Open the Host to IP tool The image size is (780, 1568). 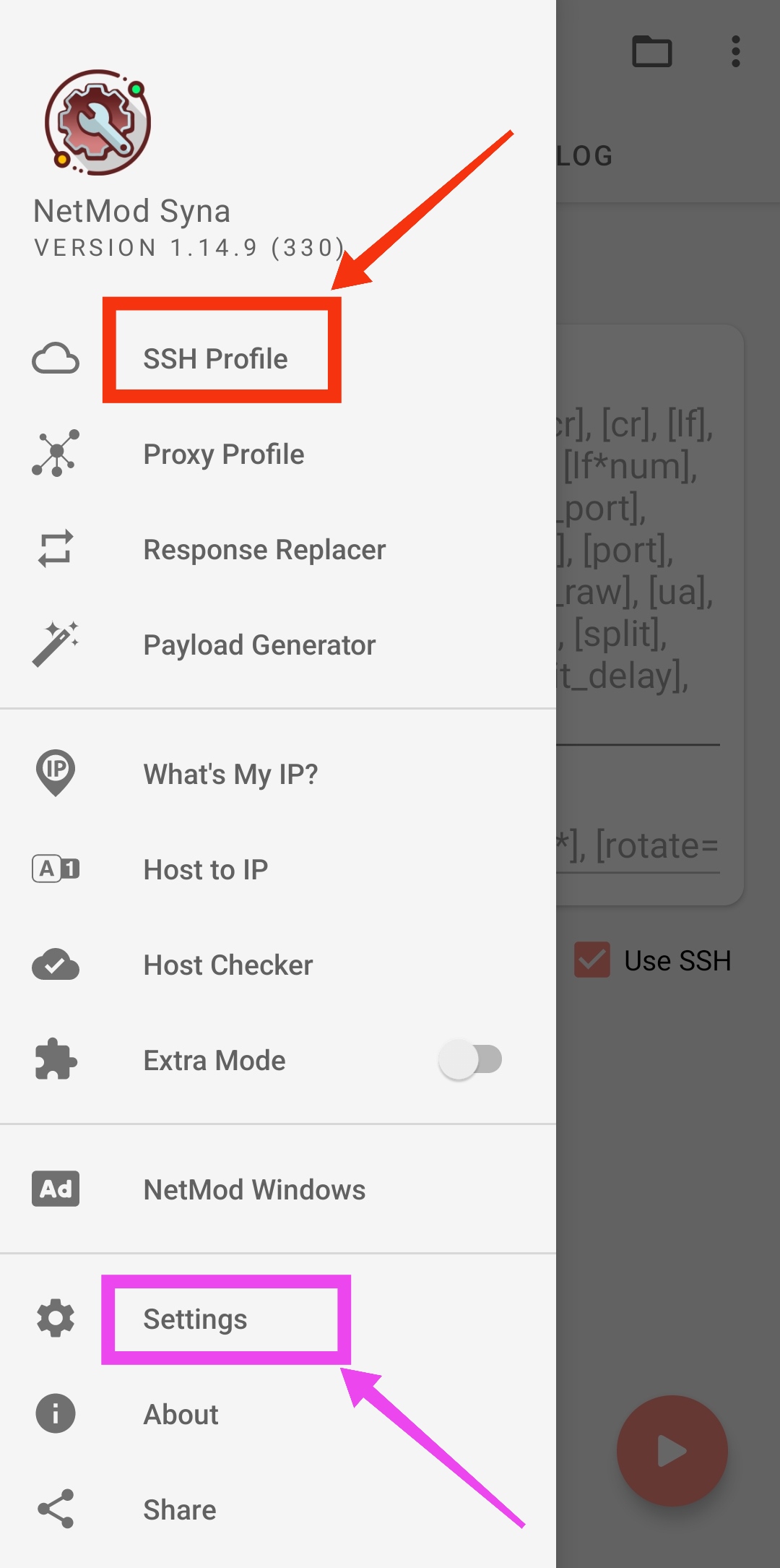(x=206, y=870)
